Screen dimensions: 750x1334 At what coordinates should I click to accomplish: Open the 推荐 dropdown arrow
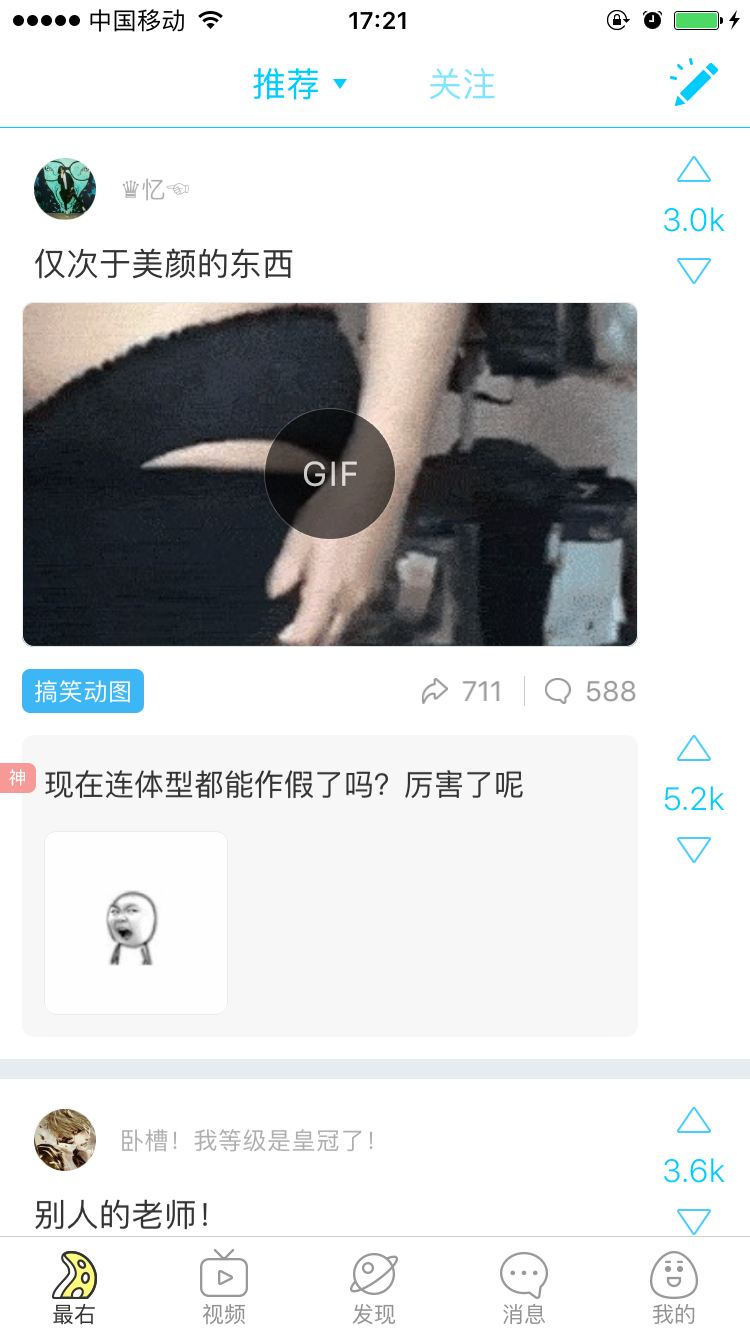pyautogui.click(x=340, y=86)
